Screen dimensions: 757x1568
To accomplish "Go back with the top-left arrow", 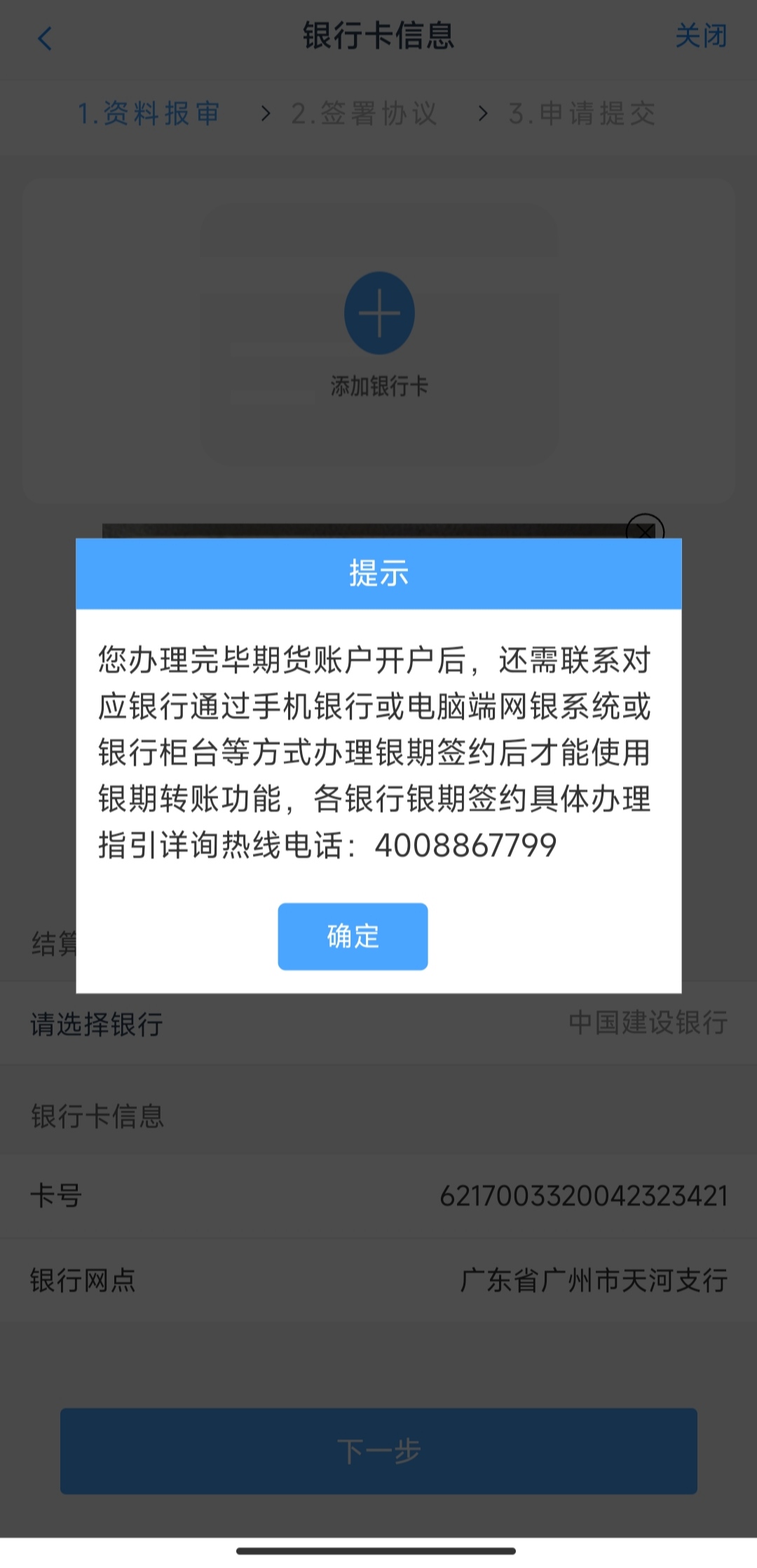I will click(x=45, y=38).
